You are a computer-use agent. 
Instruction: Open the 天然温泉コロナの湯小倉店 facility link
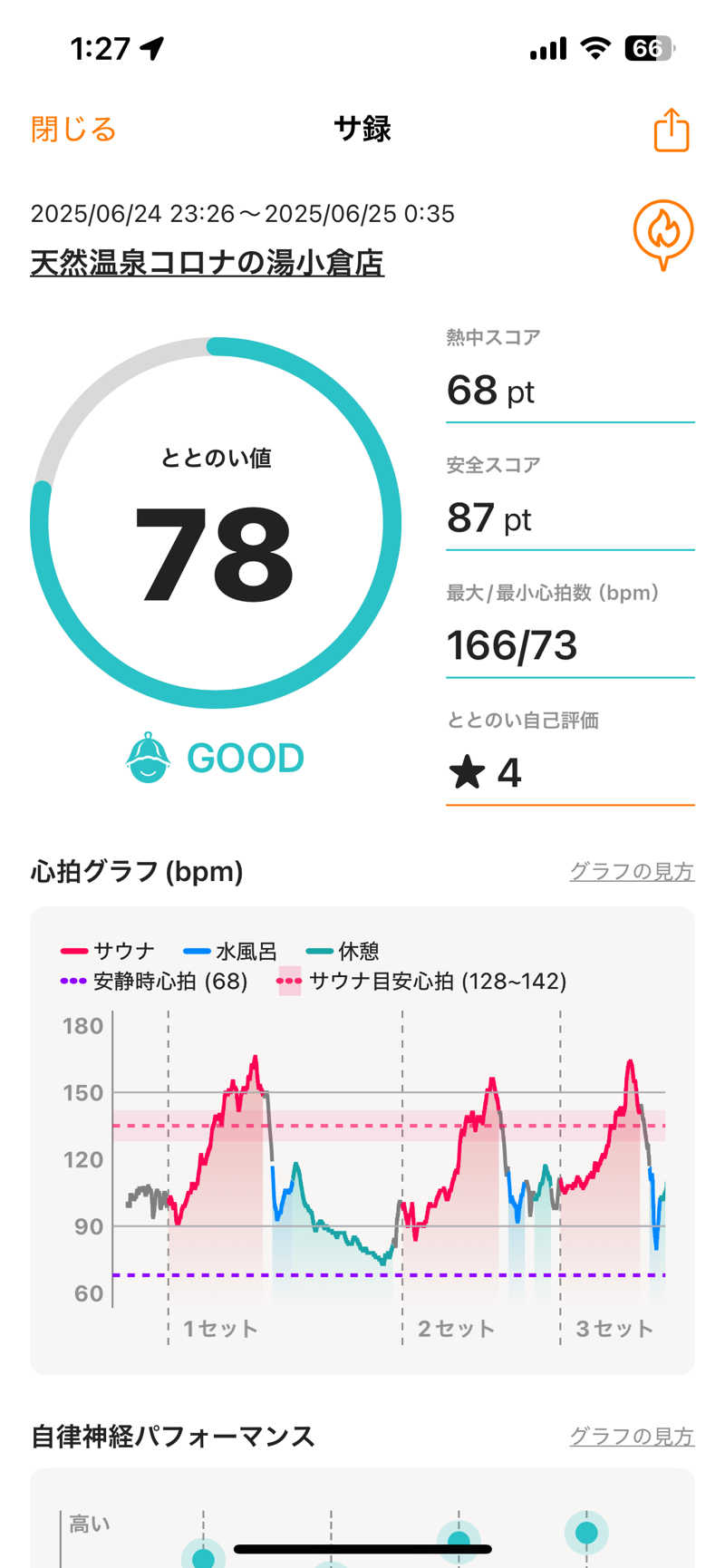click(208, 263)
